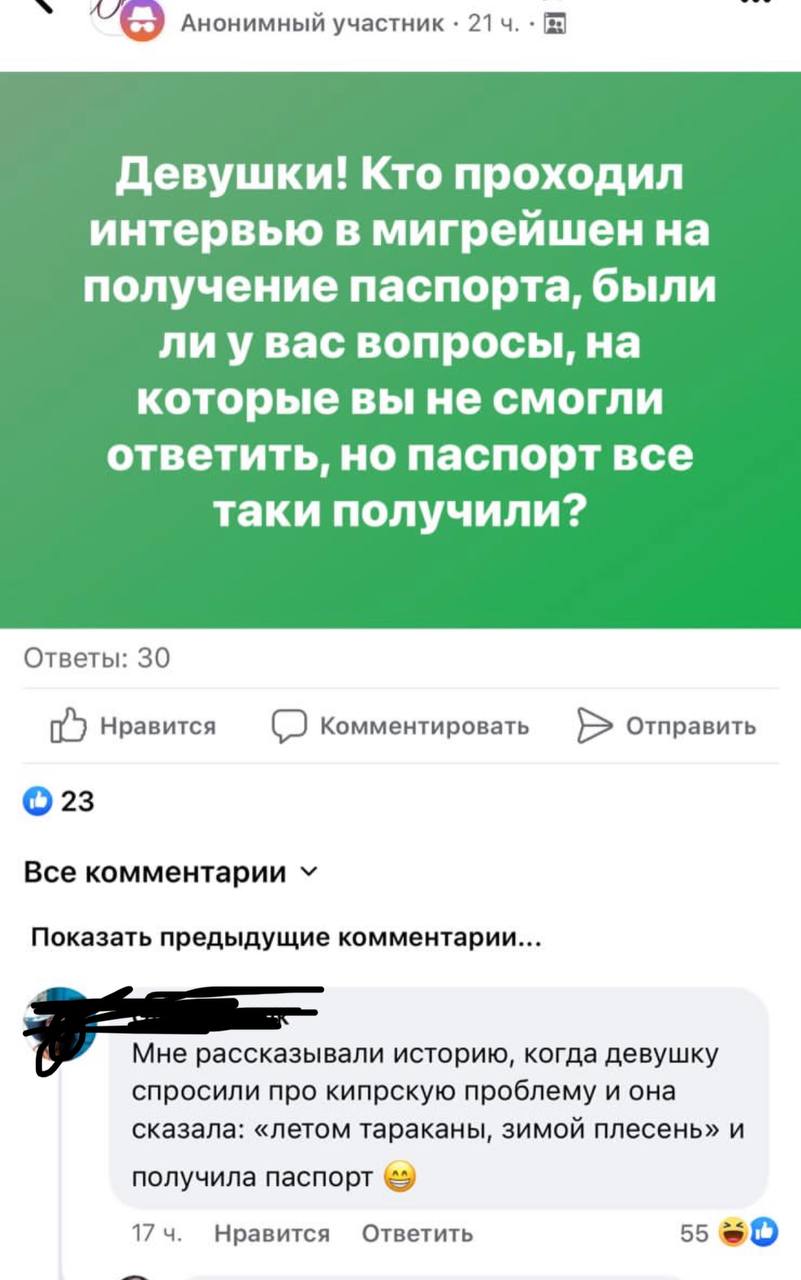Open the 55 reactions on the comment

[723, 1233]
